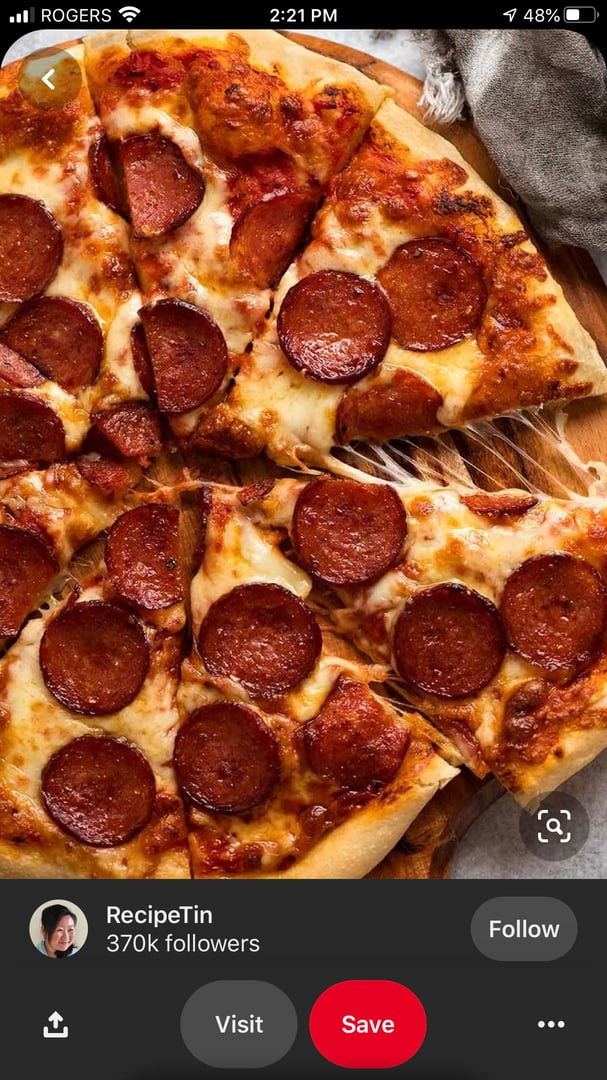This screenshot has width=607, height=1080.
Task: Follow the RecipeTin account
Action: (523, 929)
